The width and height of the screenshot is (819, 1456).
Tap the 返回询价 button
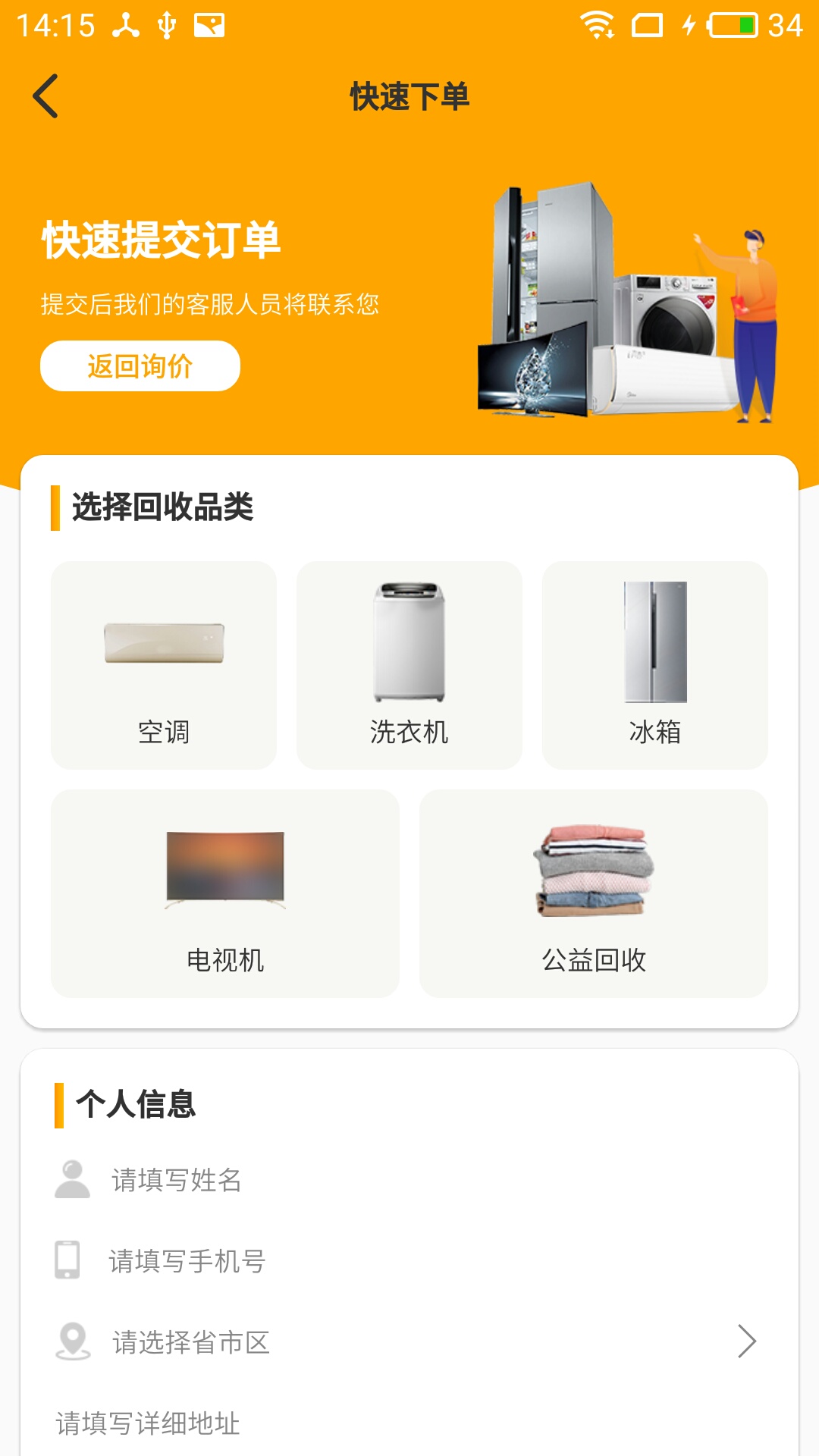[x=141, y=366]
